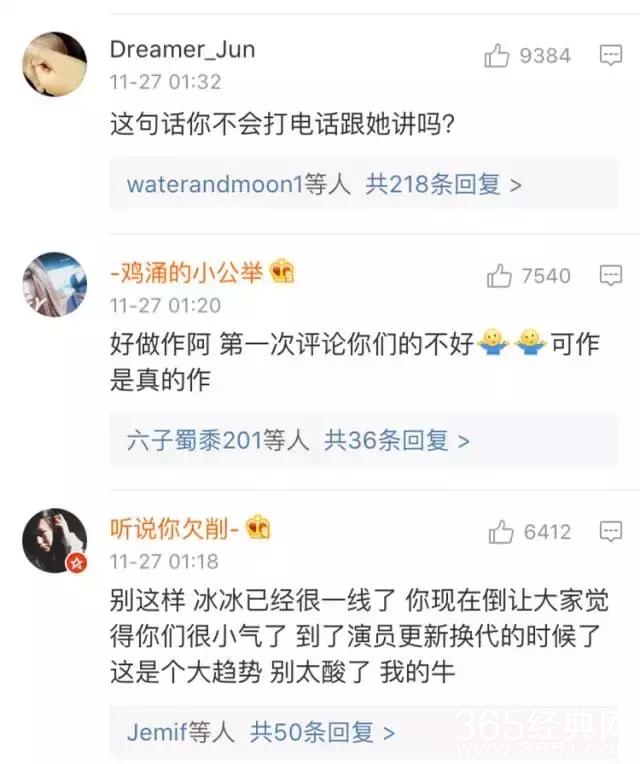Show the 50 replies from Jemif

coord(322,732)
